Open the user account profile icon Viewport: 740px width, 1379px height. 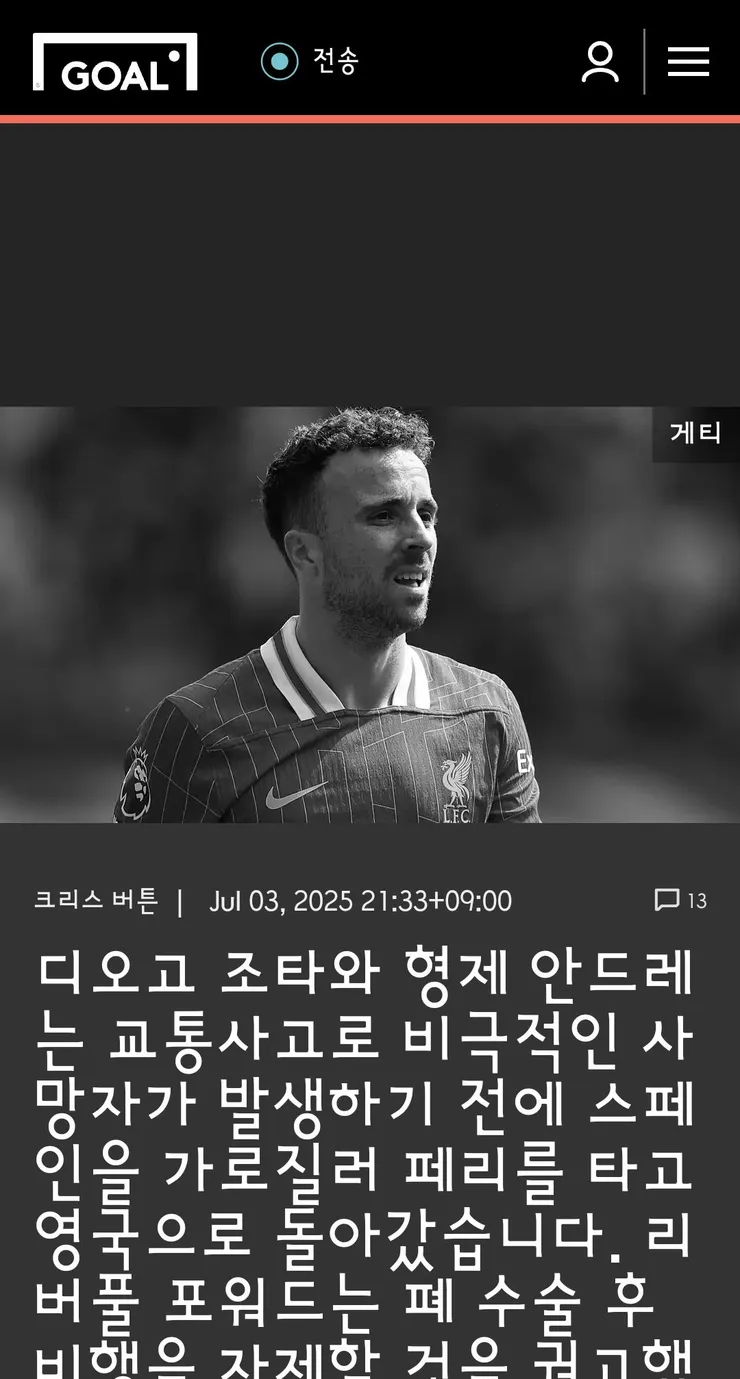click(x=600, y=62)
